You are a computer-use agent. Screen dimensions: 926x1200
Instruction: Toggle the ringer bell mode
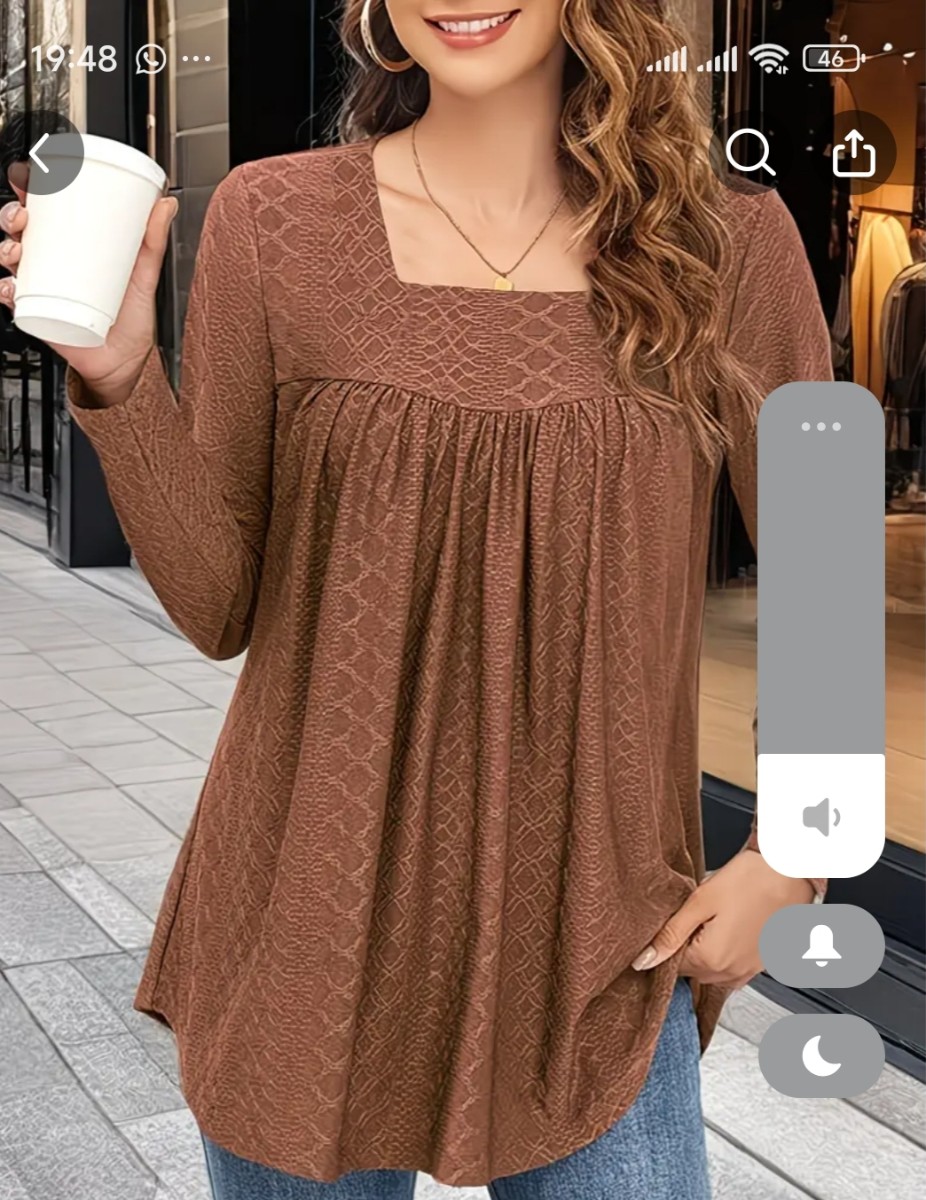[821, 945]
